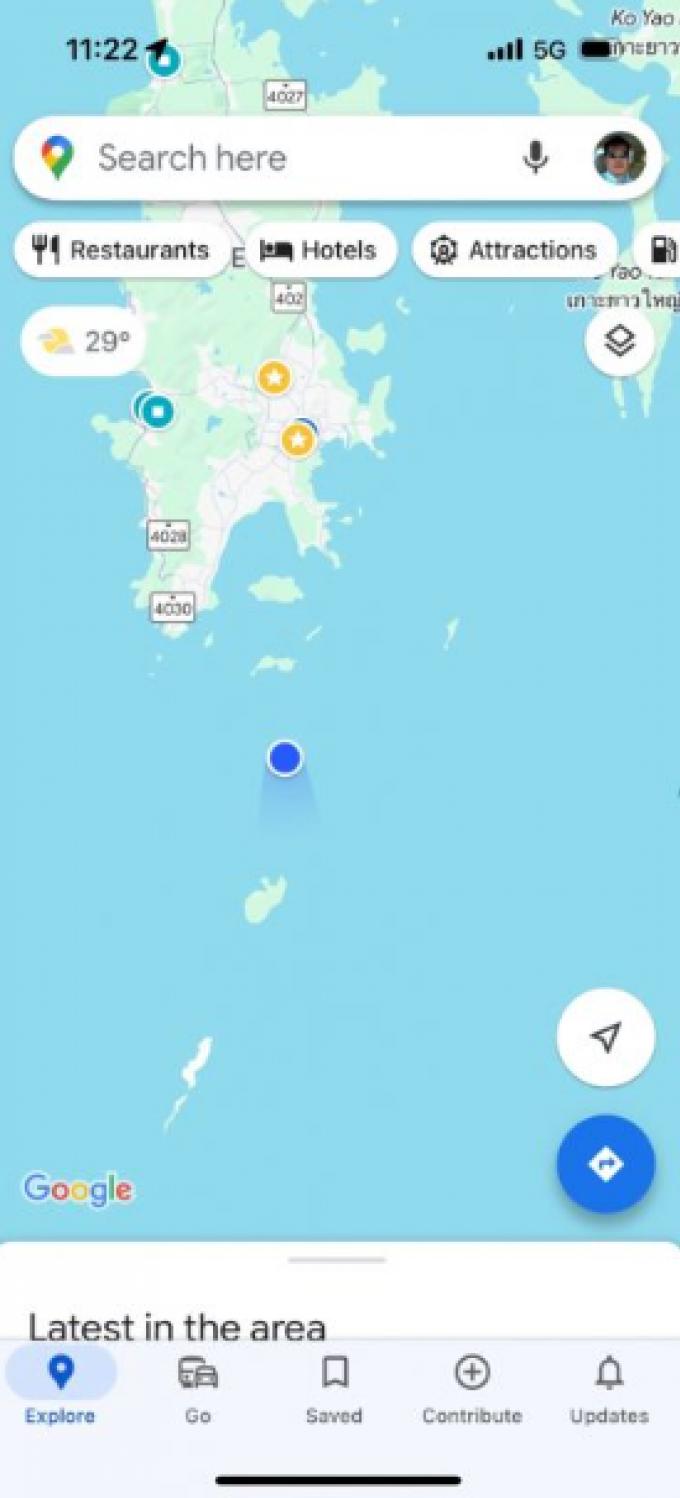Select the Hotels chip
This screenshot has width=680, height=1498.
coord(320,250)
